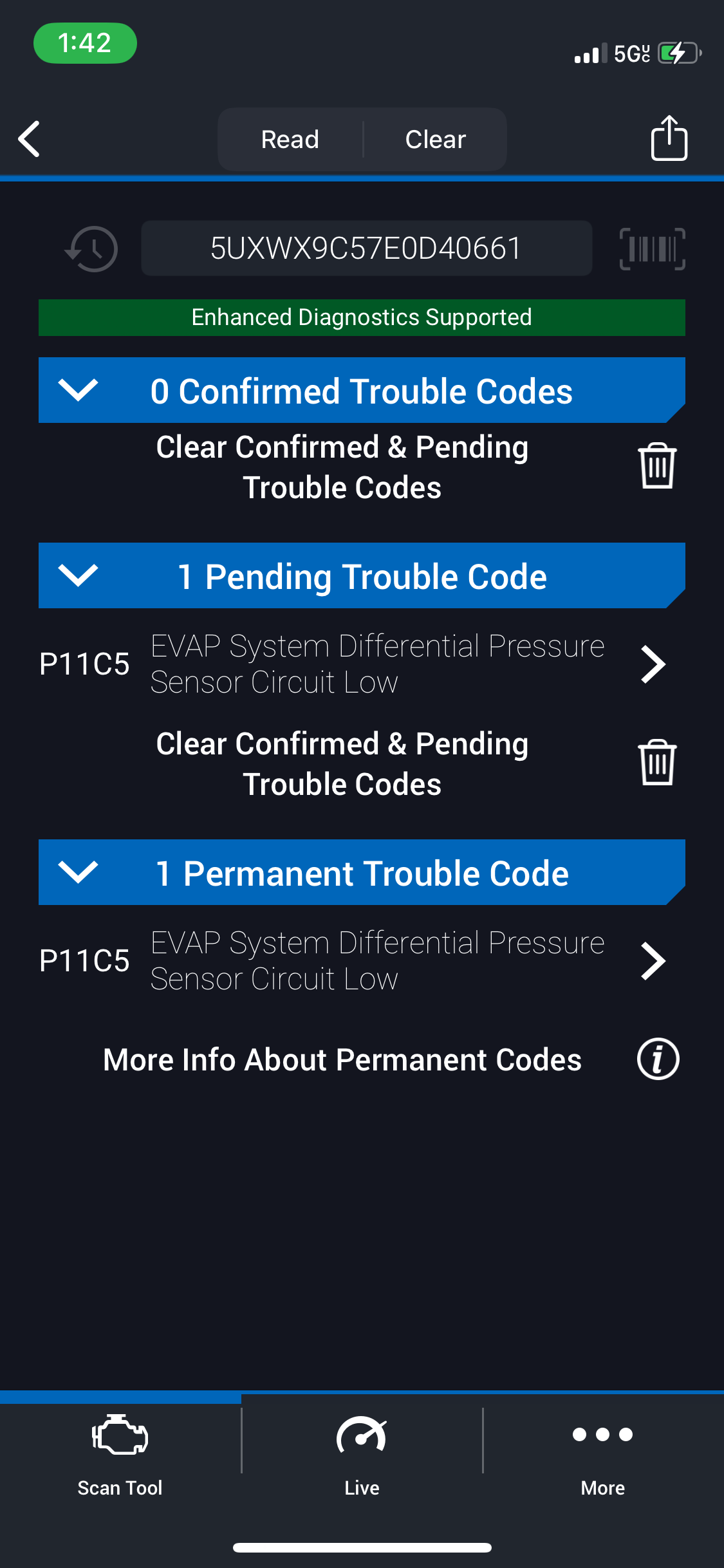Open the VIN history clock icon
This screenshot has height=1568, width=724.
pos(91,248)
